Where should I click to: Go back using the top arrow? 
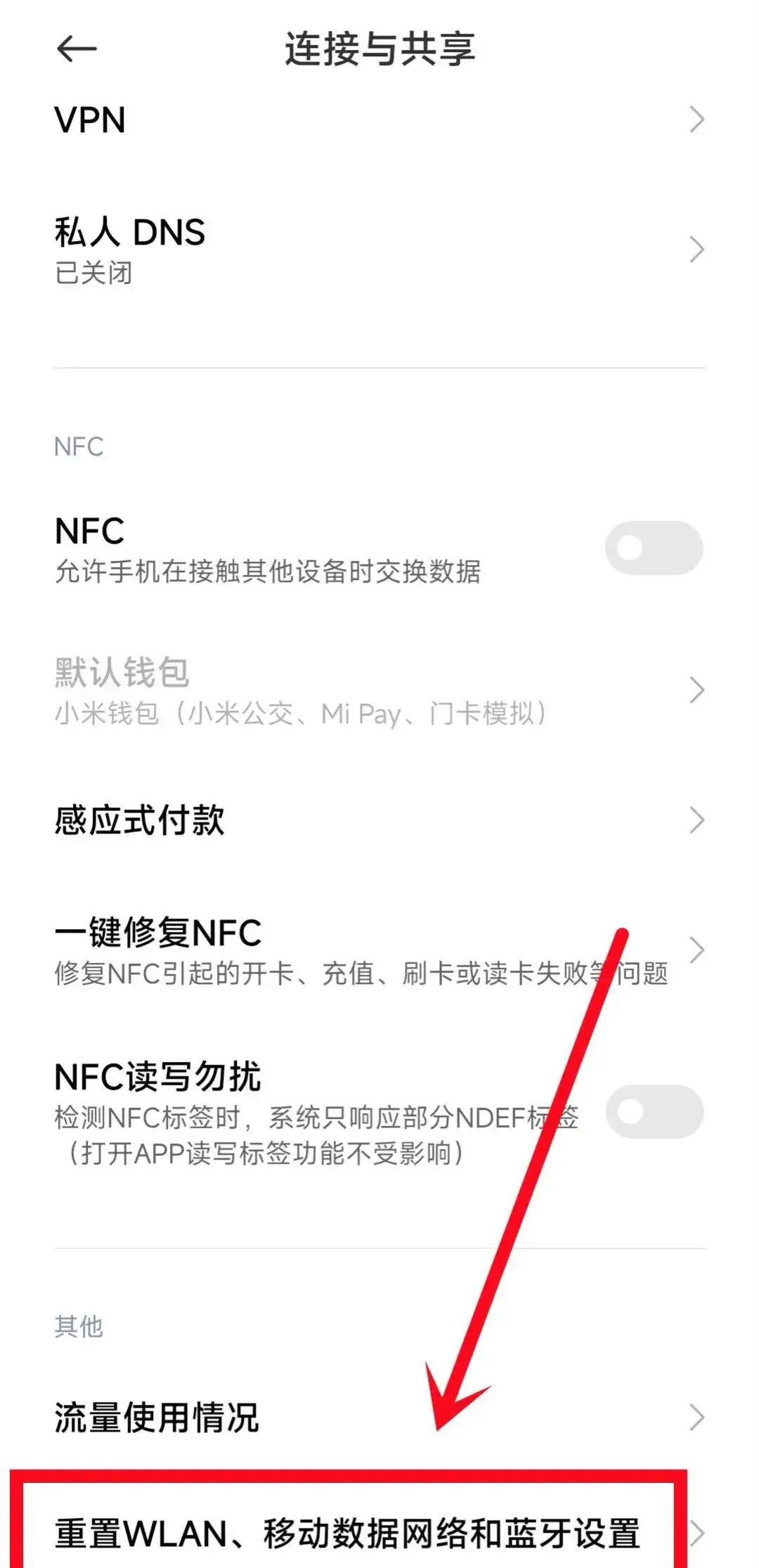pos(76,49)
